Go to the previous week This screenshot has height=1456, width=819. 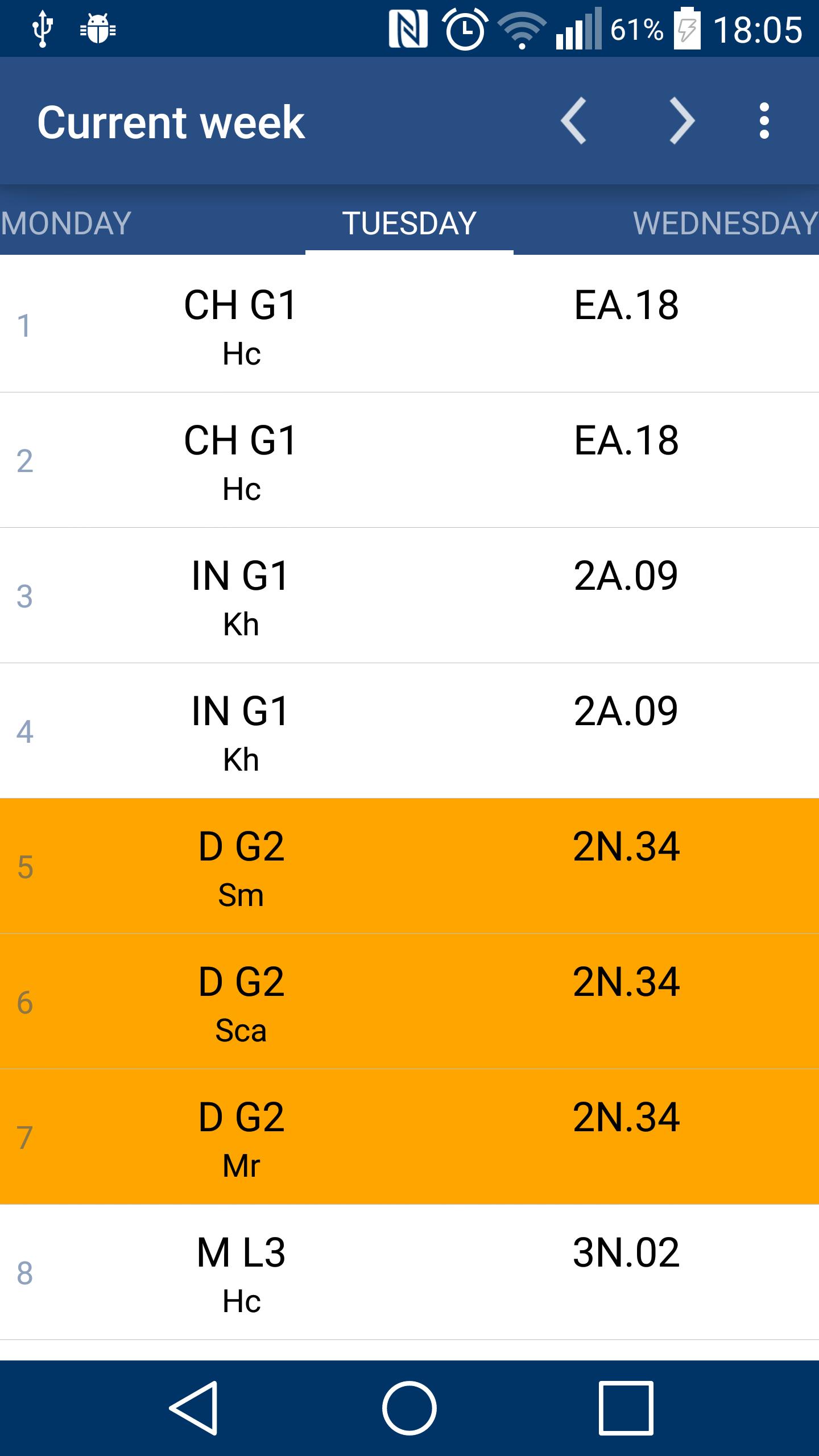[x=573, y=121]
